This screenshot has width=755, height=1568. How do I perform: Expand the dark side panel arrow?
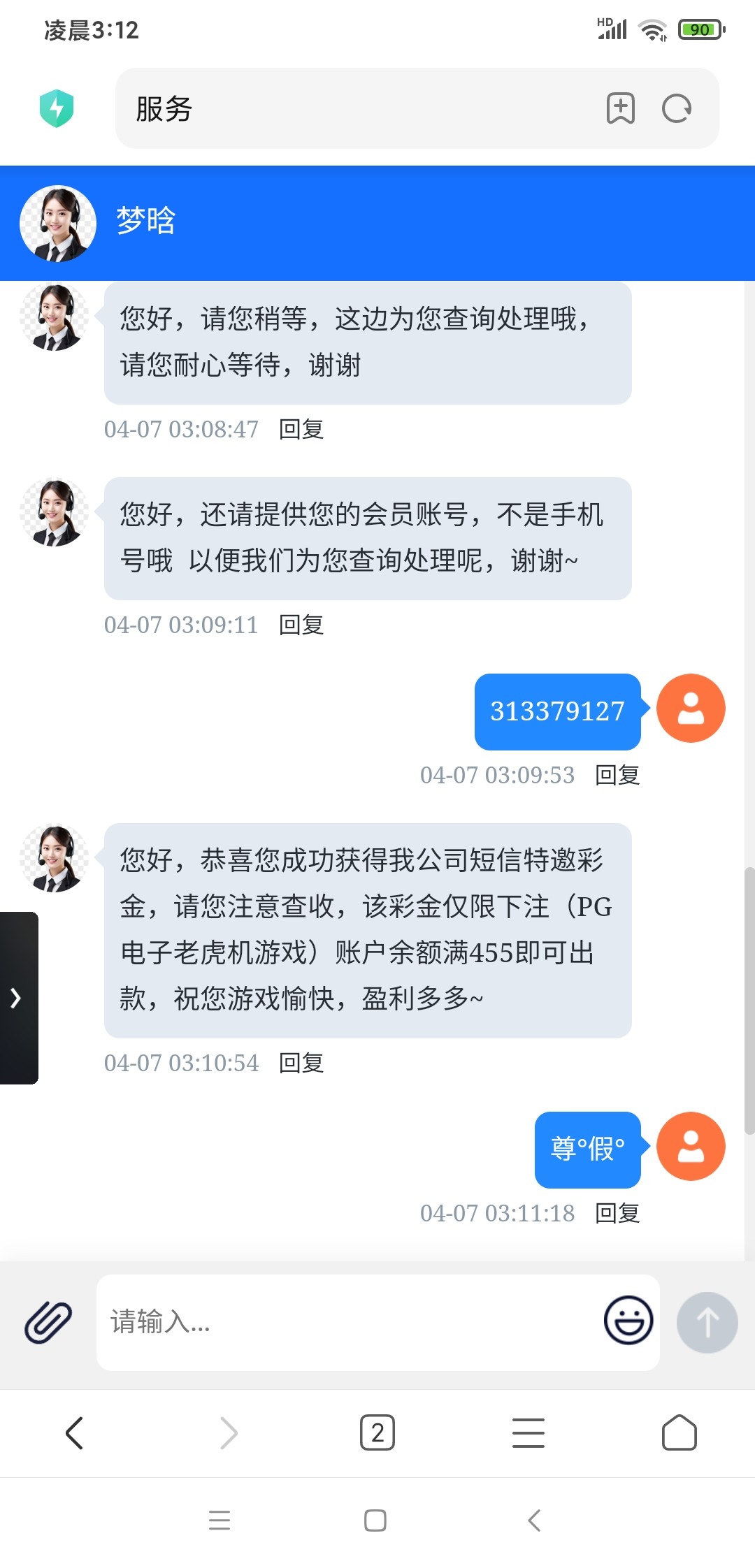[17, 998]
